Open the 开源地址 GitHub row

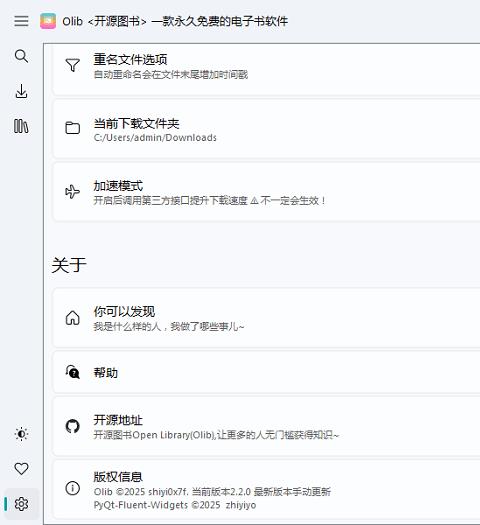(x=266, y=426)
